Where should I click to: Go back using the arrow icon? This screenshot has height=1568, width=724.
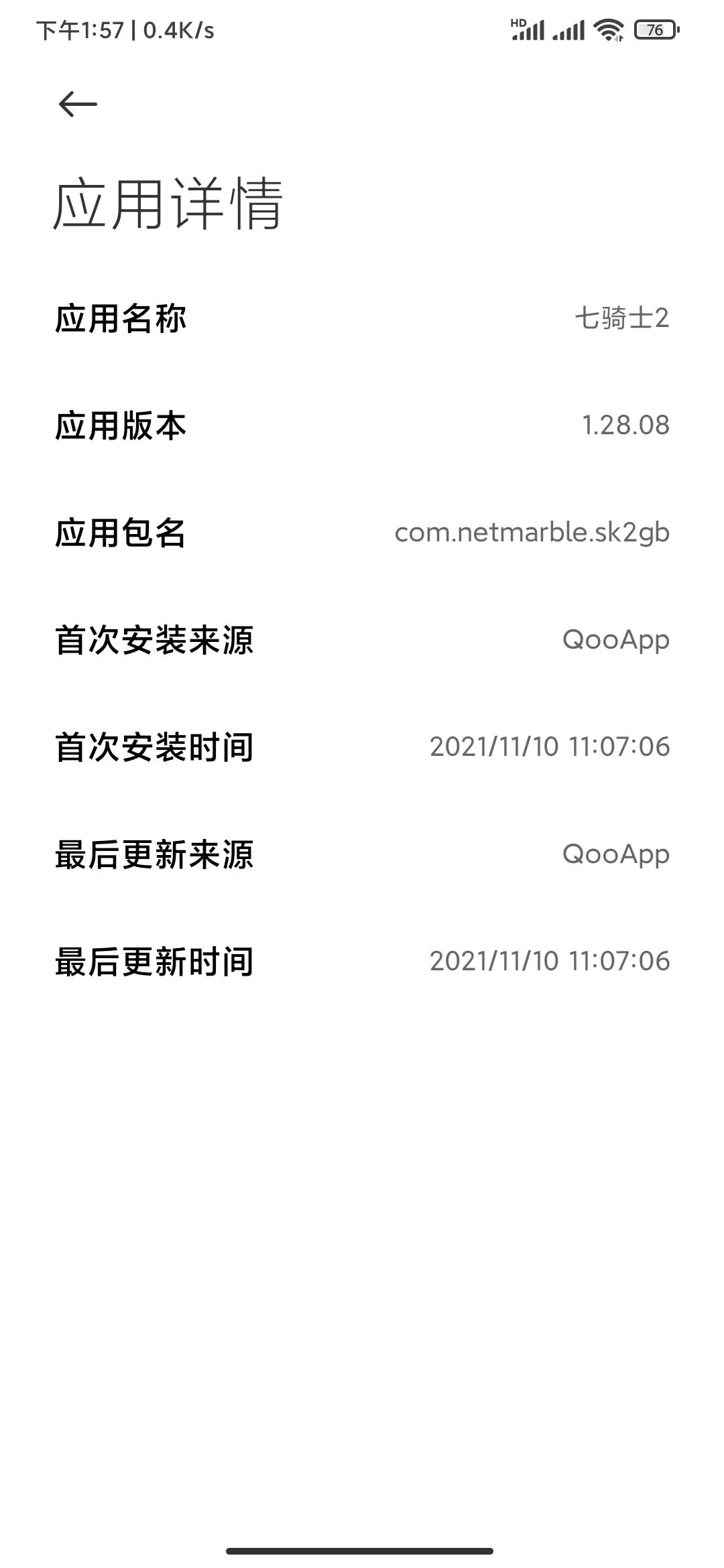click(x=78, y=105)
